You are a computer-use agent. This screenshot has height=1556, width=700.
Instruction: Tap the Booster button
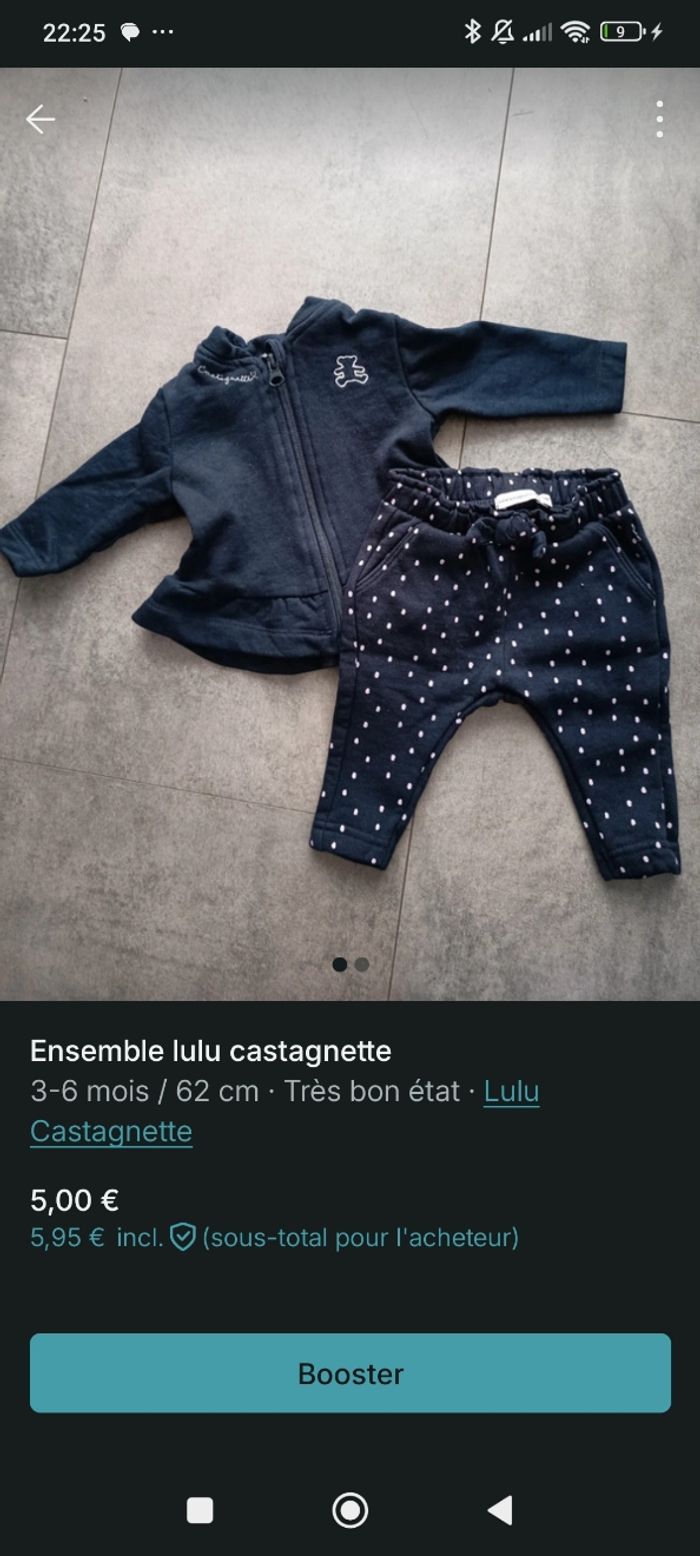pos(350,1372)
